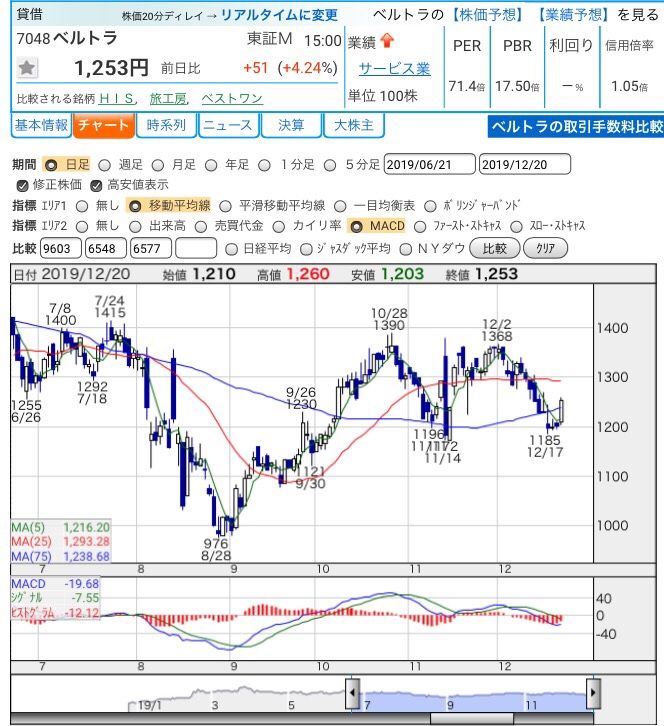Open ベルトラの取引手数料比較 banner

576,127
